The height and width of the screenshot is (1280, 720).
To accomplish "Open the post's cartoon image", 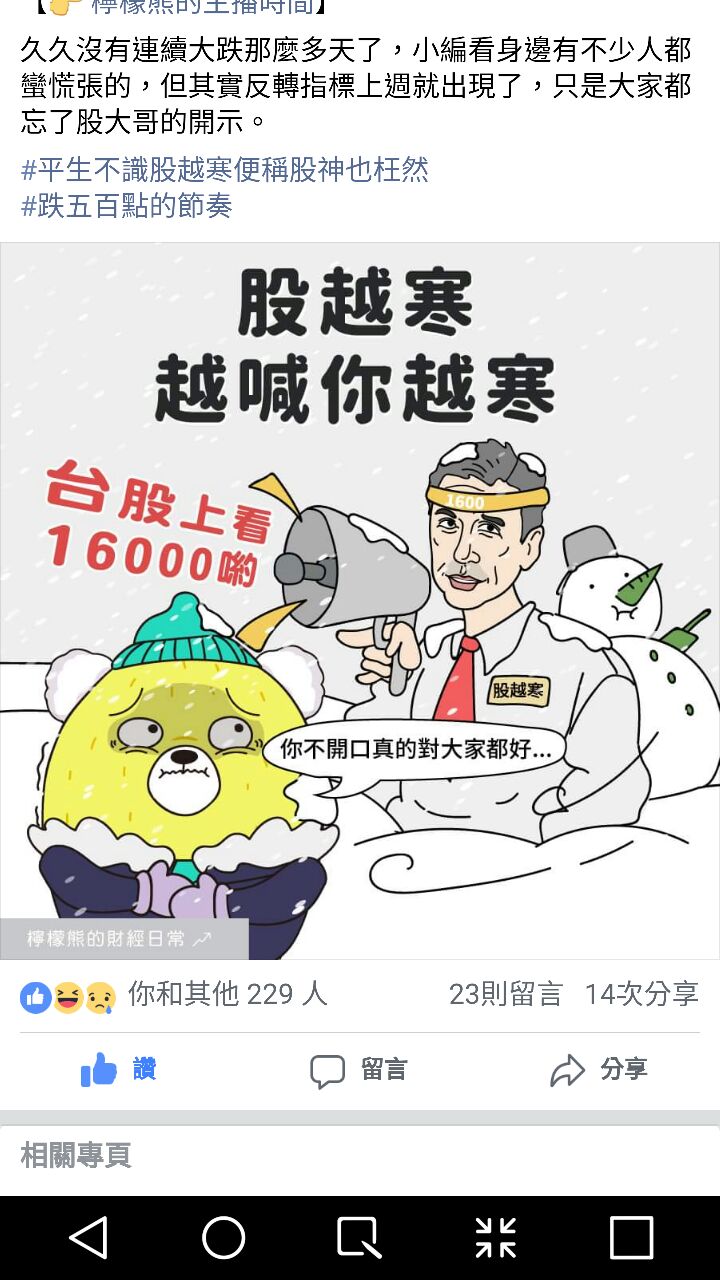I will [360, 600].
